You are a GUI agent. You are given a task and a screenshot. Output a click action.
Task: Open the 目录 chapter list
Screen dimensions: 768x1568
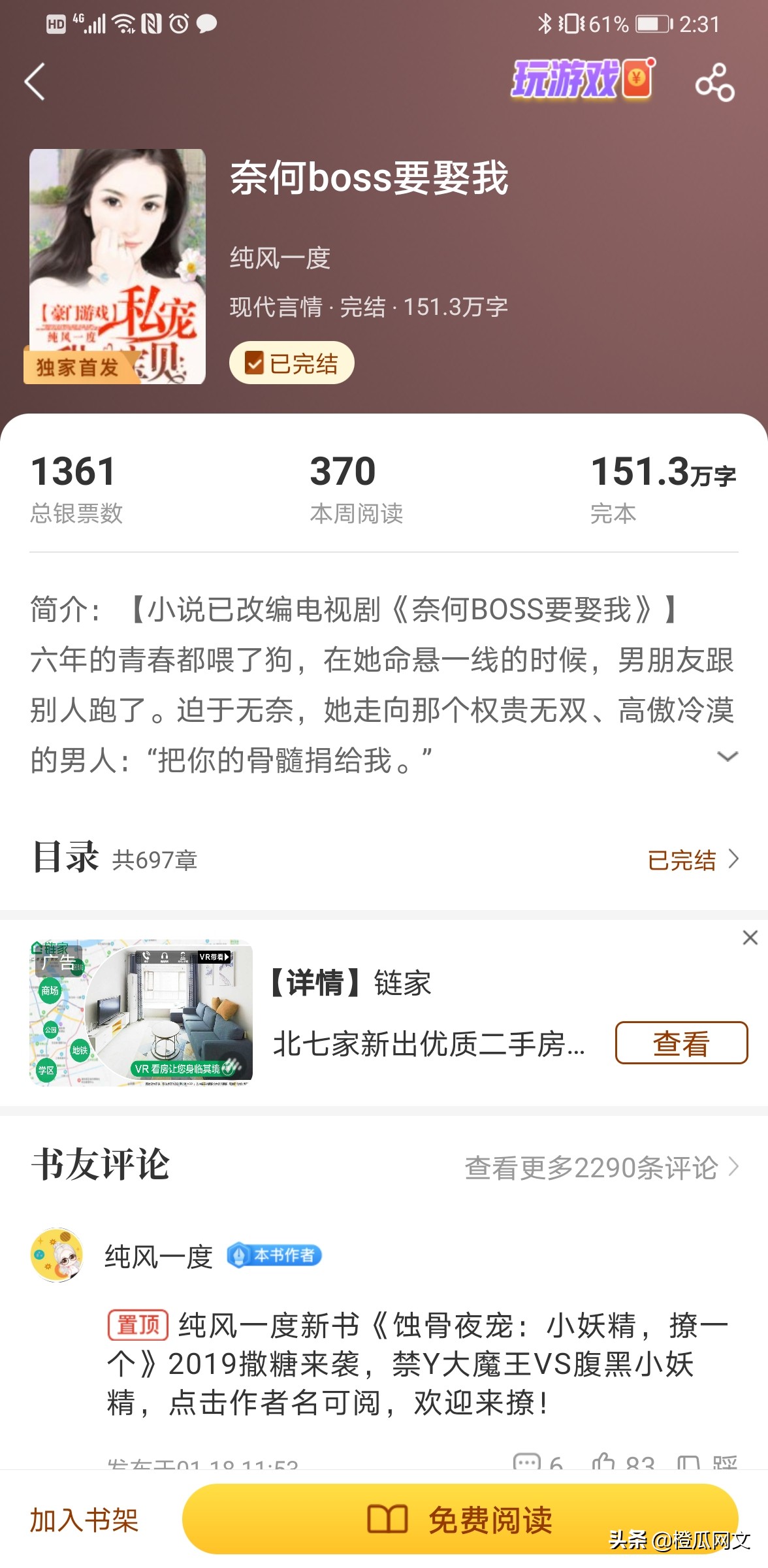coord(384,859)
